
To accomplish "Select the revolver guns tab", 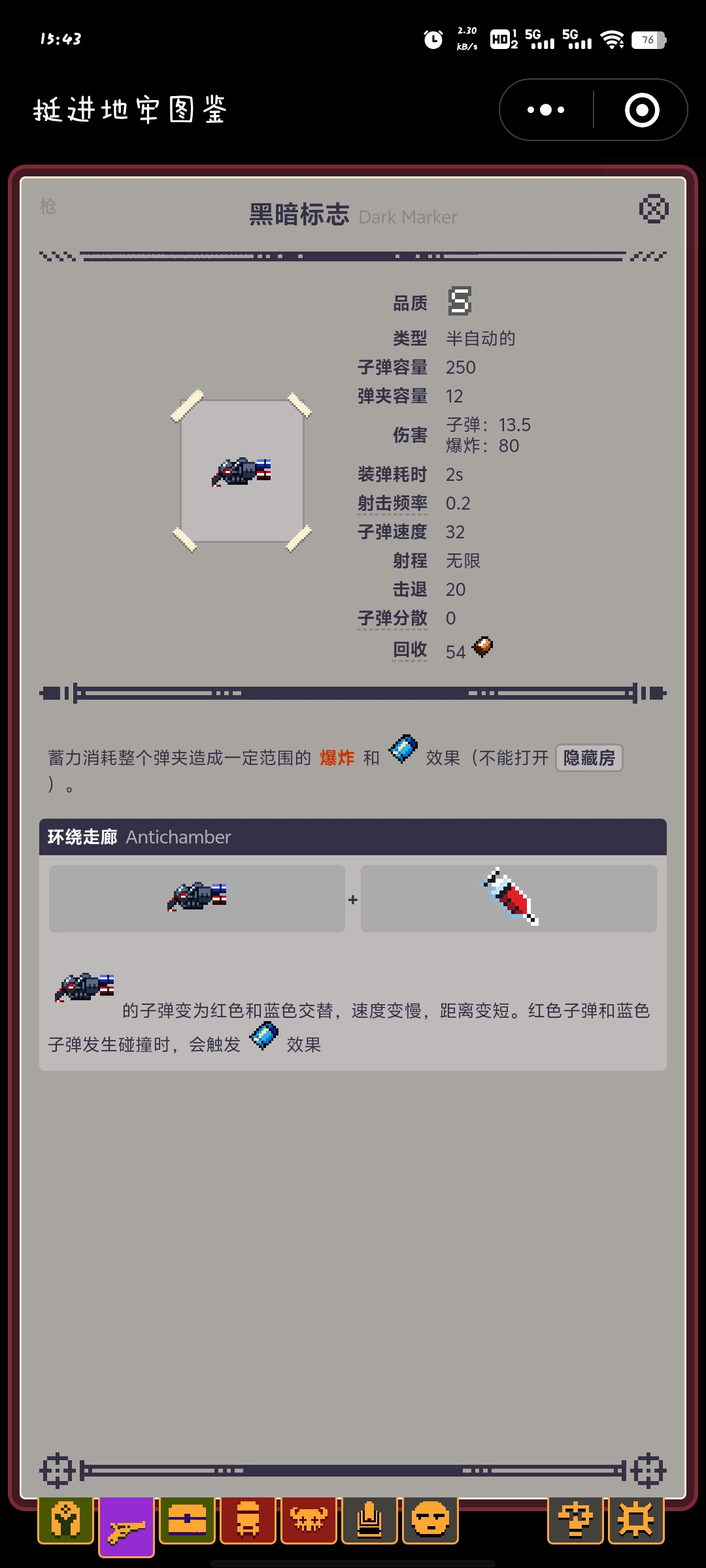I will (x=126, y=1526).
